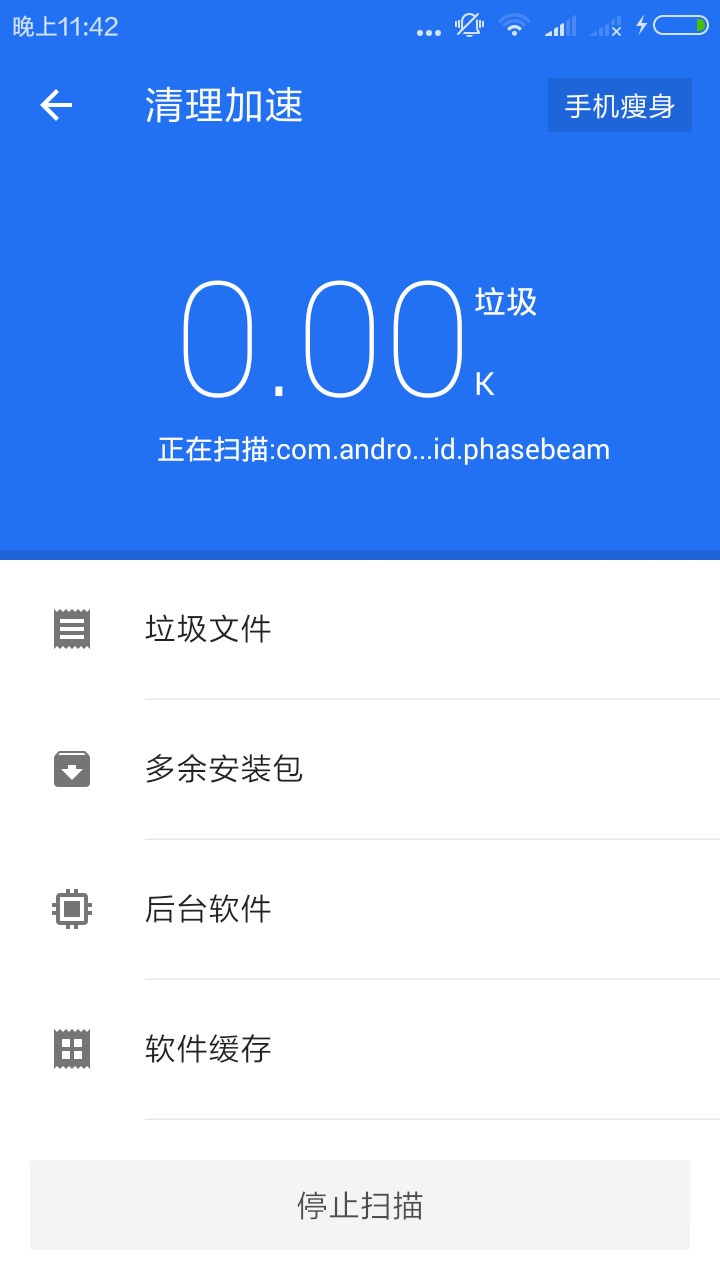Expand the 后台软件 category row
The image size is (720, 1280).
coord(360,908)
